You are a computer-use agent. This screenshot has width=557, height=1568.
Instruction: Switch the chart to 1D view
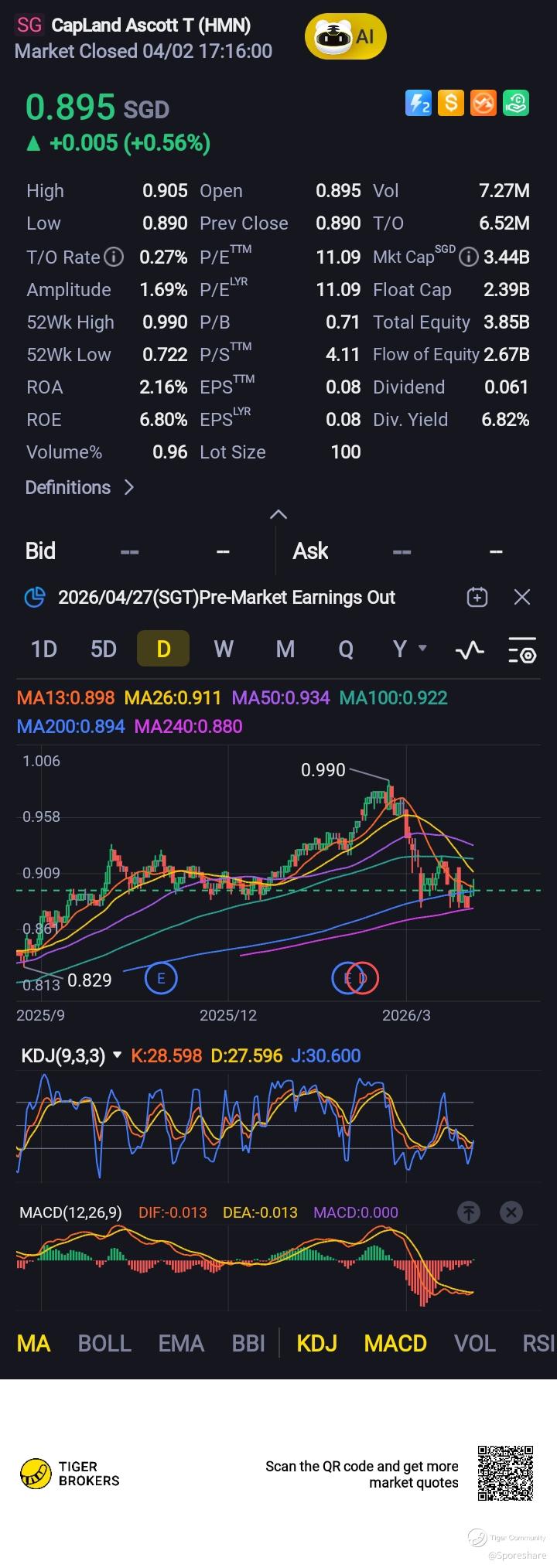pos(43,649)
